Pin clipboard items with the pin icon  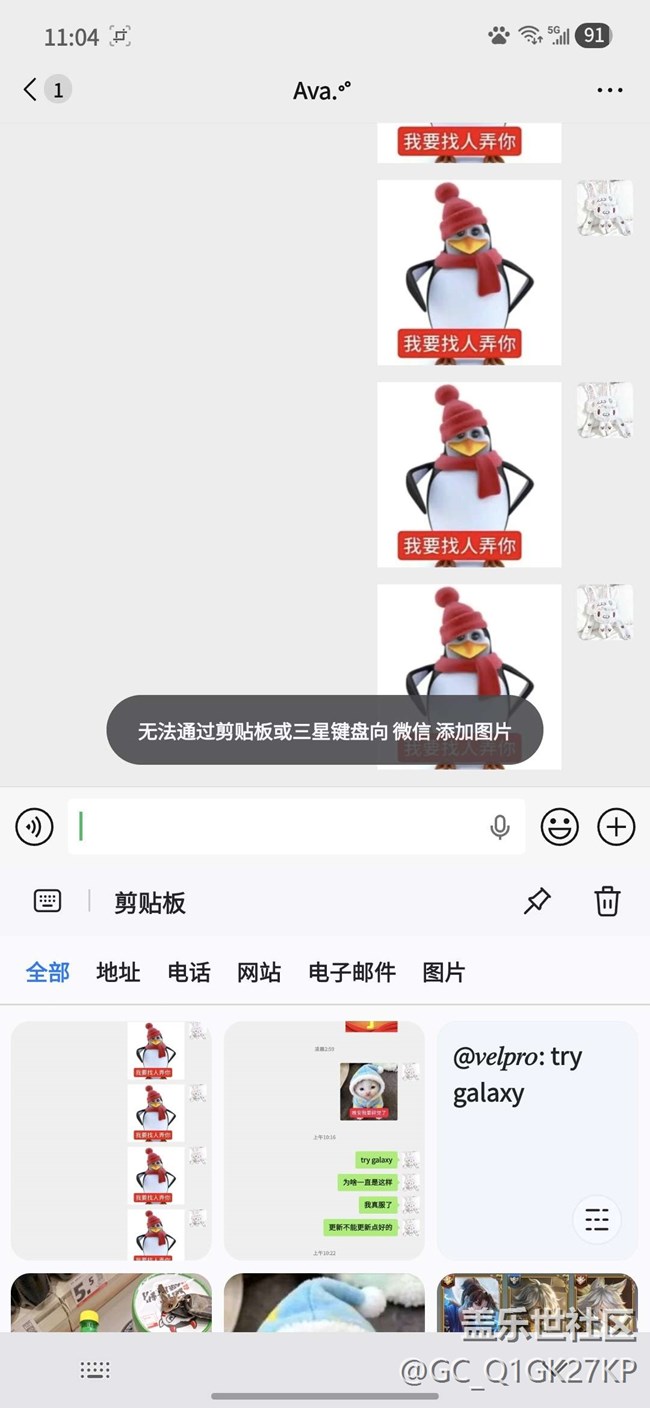coord(537,901)
